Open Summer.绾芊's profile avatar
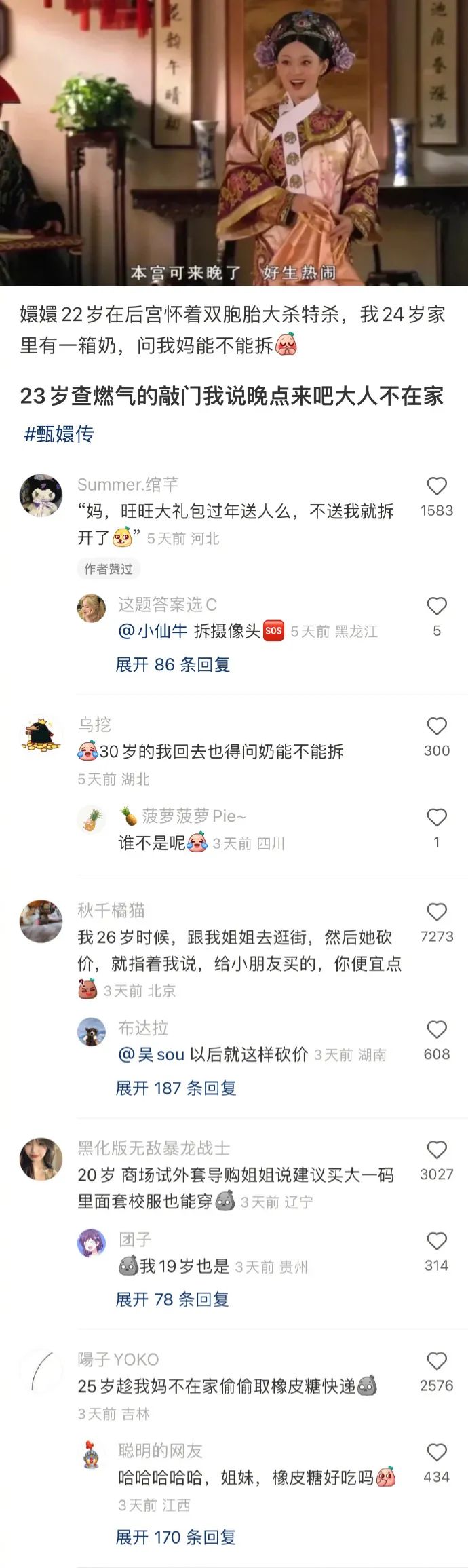The height and width of the screenshot is (1568, 468). 41,495
